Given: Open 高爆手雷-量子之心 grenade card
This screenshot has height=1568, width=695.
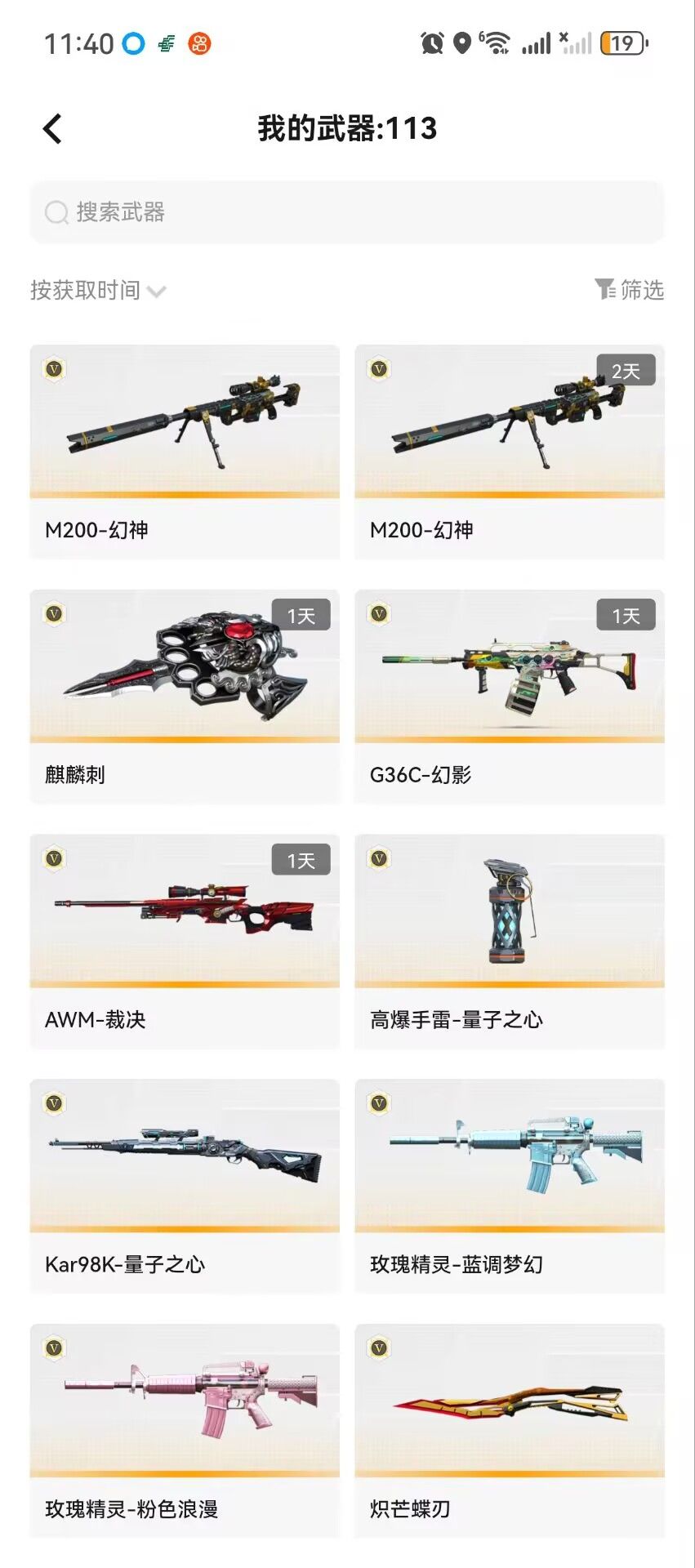Looking at the screenshot, I should click(x=509, y=942).
